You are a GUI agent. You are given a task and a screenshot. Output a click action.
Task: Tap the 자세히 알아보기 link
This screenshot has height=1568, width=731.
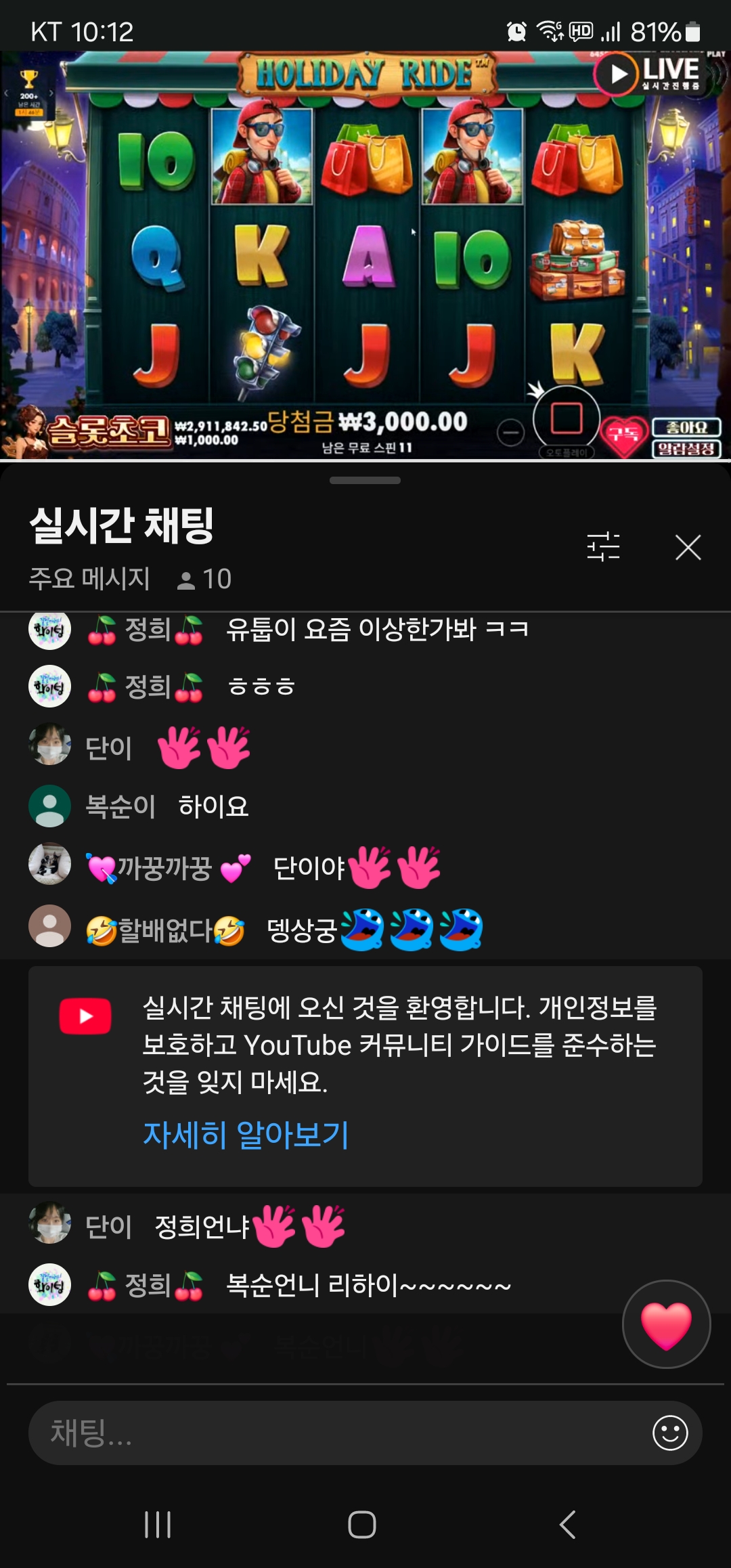pos(246,1134)
